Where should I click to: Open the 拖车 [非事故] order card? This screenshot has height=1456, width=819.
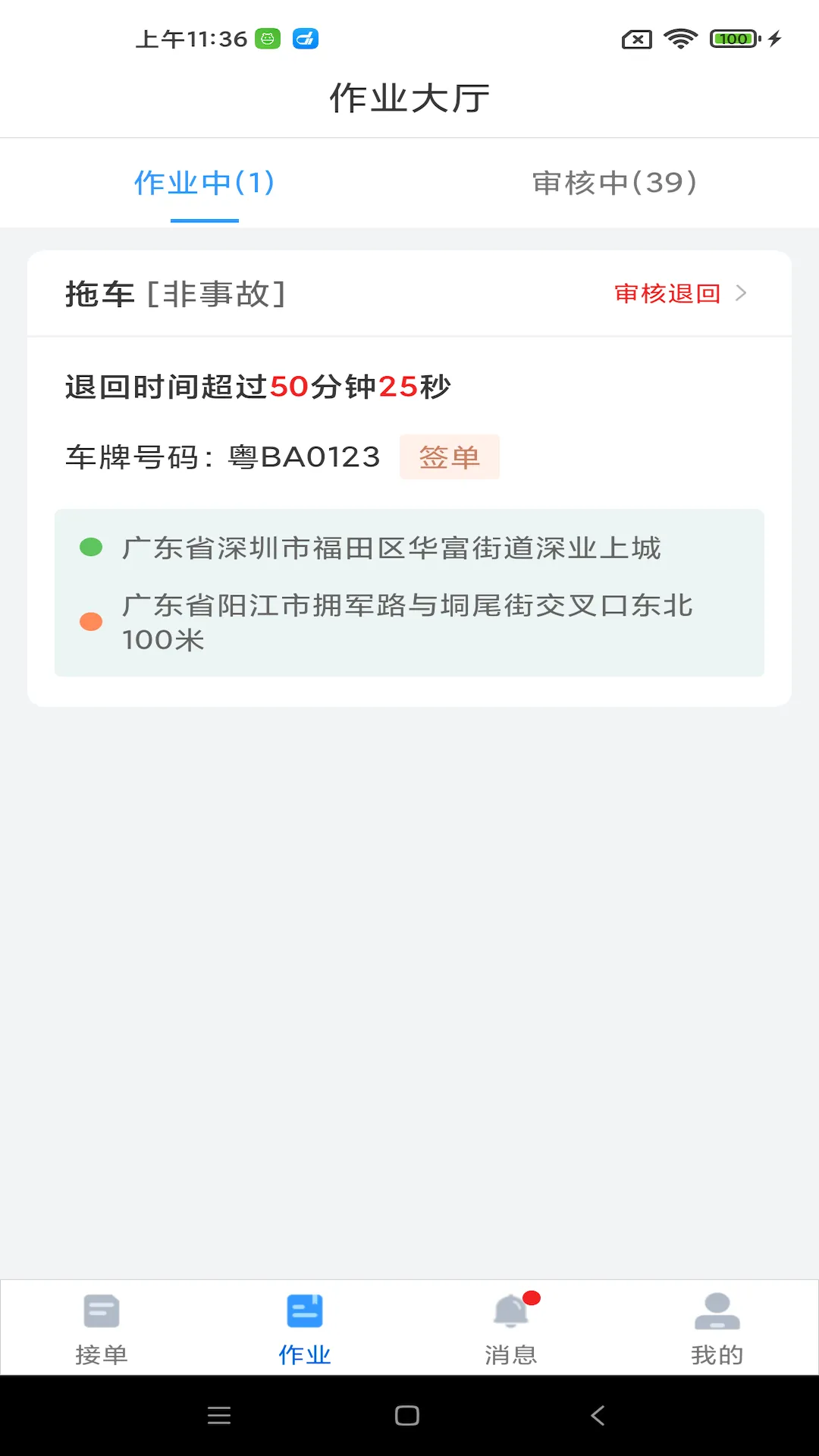click(x=174, y=293)
